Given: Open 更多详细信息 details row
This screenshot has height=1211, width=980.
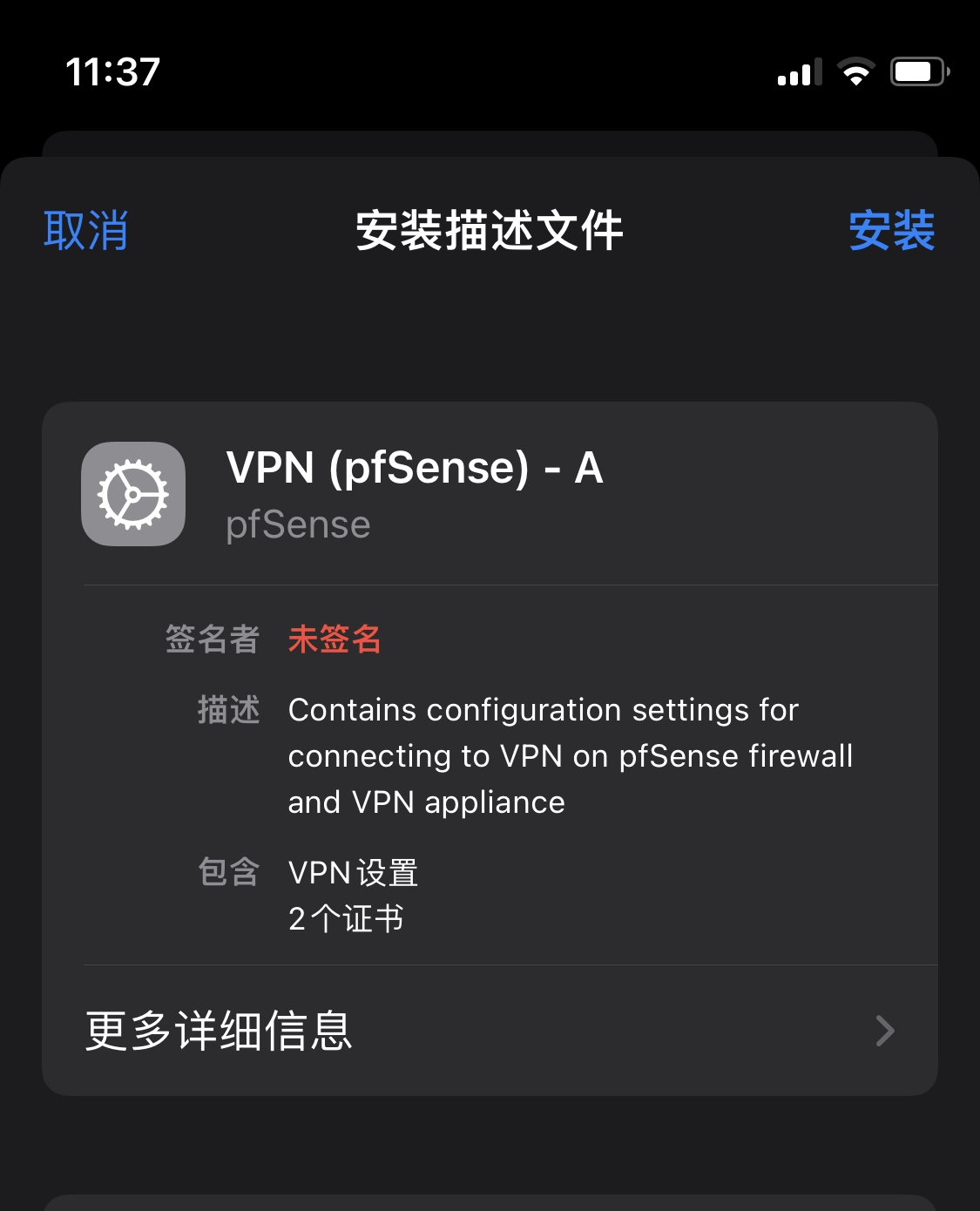Looking at the screenshot, I should coord(490,1031).
